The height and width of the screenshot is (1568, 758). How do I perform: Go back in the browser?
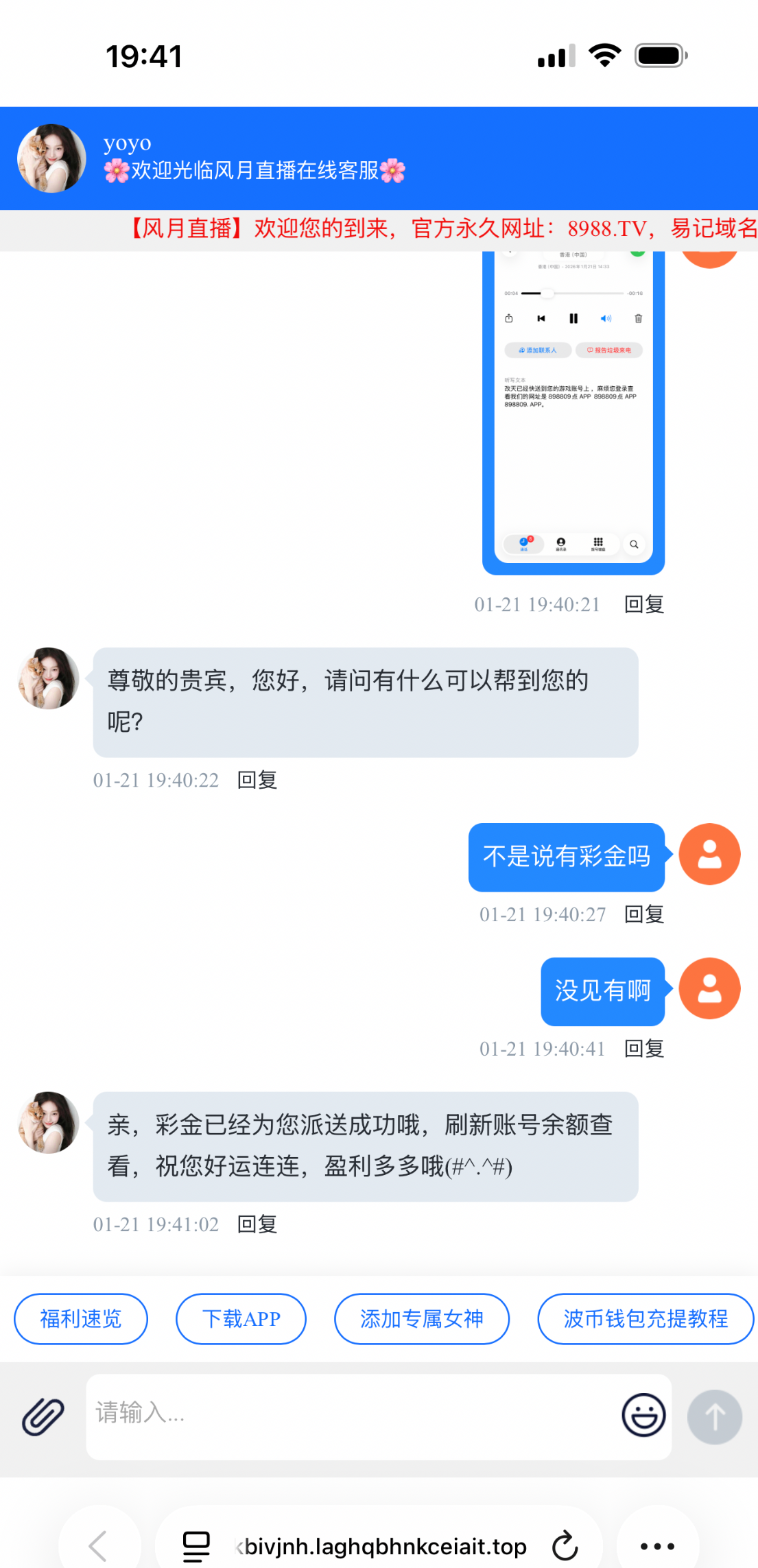pyautogui.click(x=98, y=1546)
